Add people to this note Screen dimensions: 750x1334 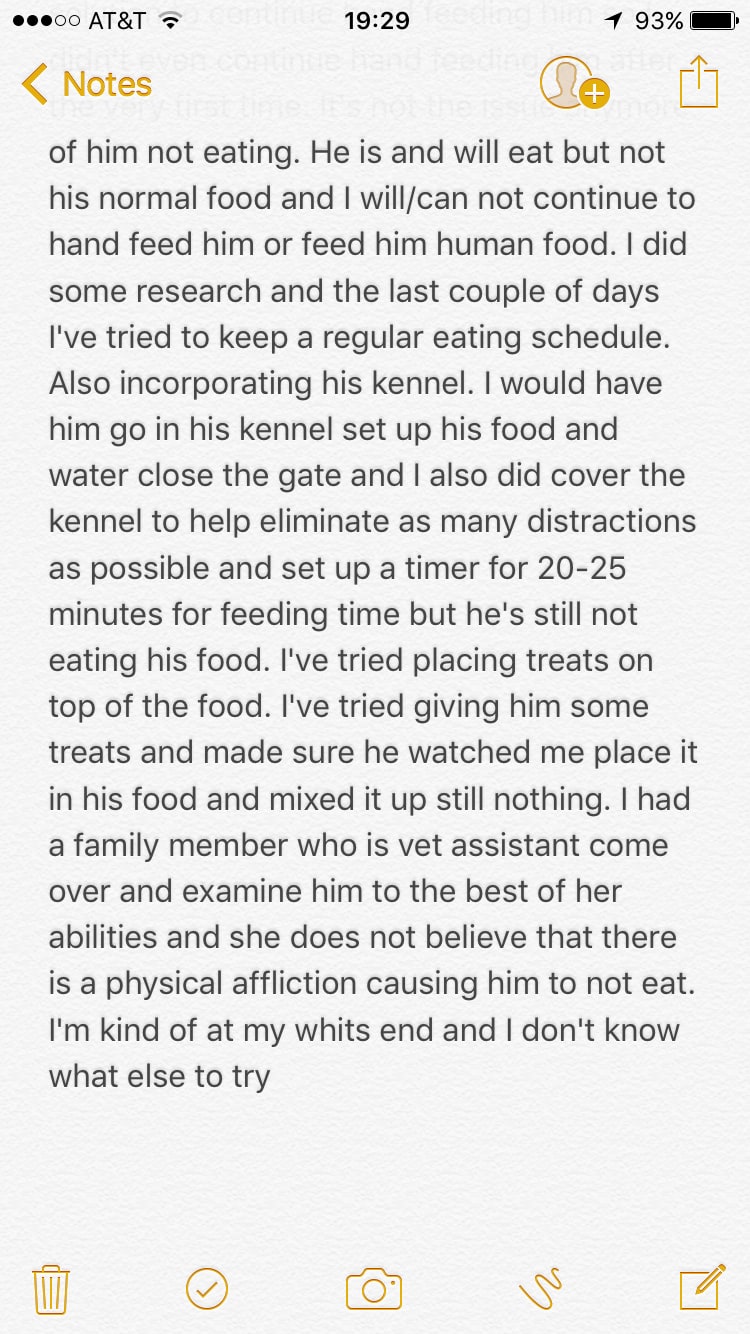(572, 83)
